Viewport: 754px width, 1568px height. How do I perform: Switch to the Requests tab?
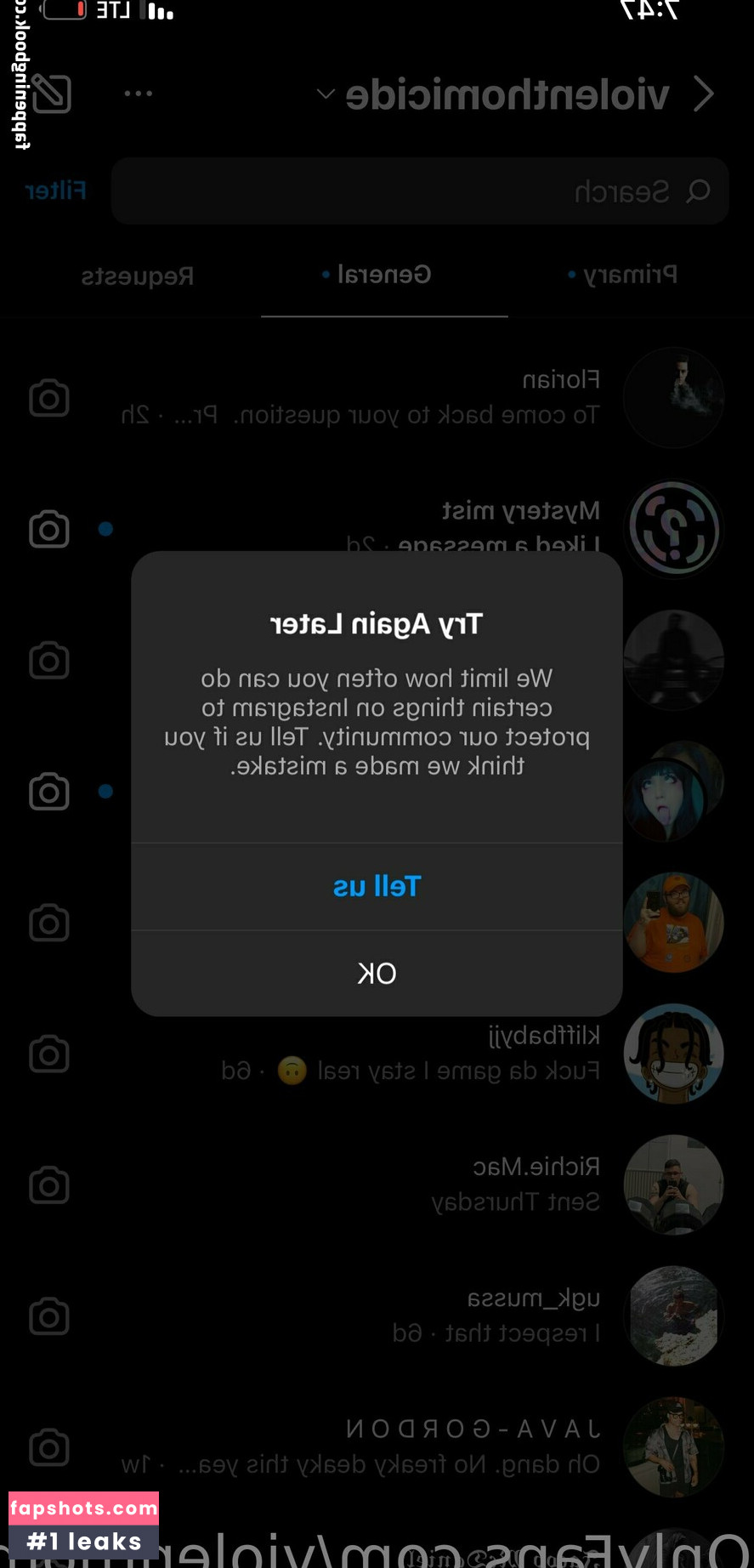tap(138, 276)
